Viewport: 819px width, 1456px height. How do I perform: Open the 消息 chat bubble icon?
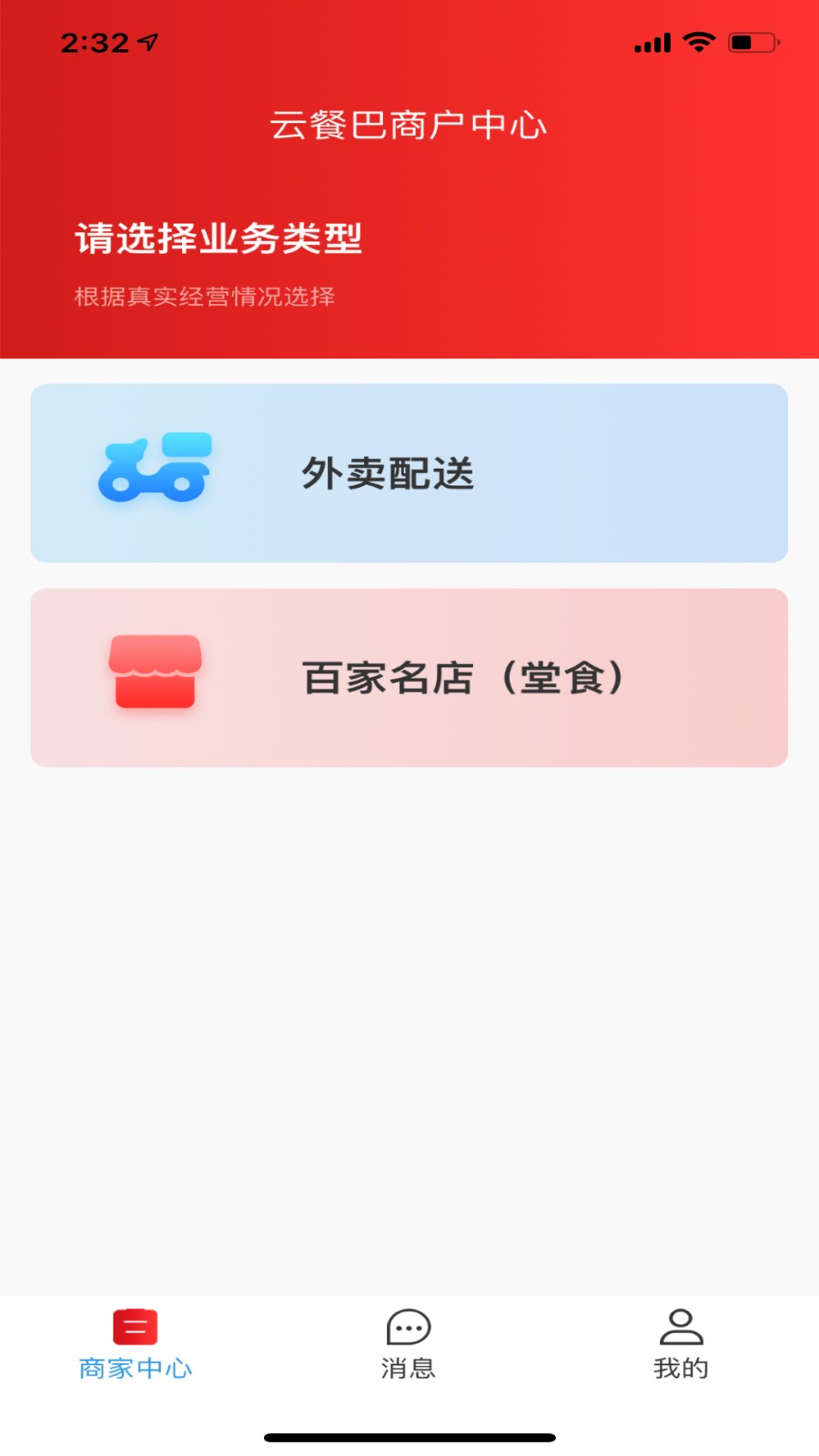(x=409, y=1329)
